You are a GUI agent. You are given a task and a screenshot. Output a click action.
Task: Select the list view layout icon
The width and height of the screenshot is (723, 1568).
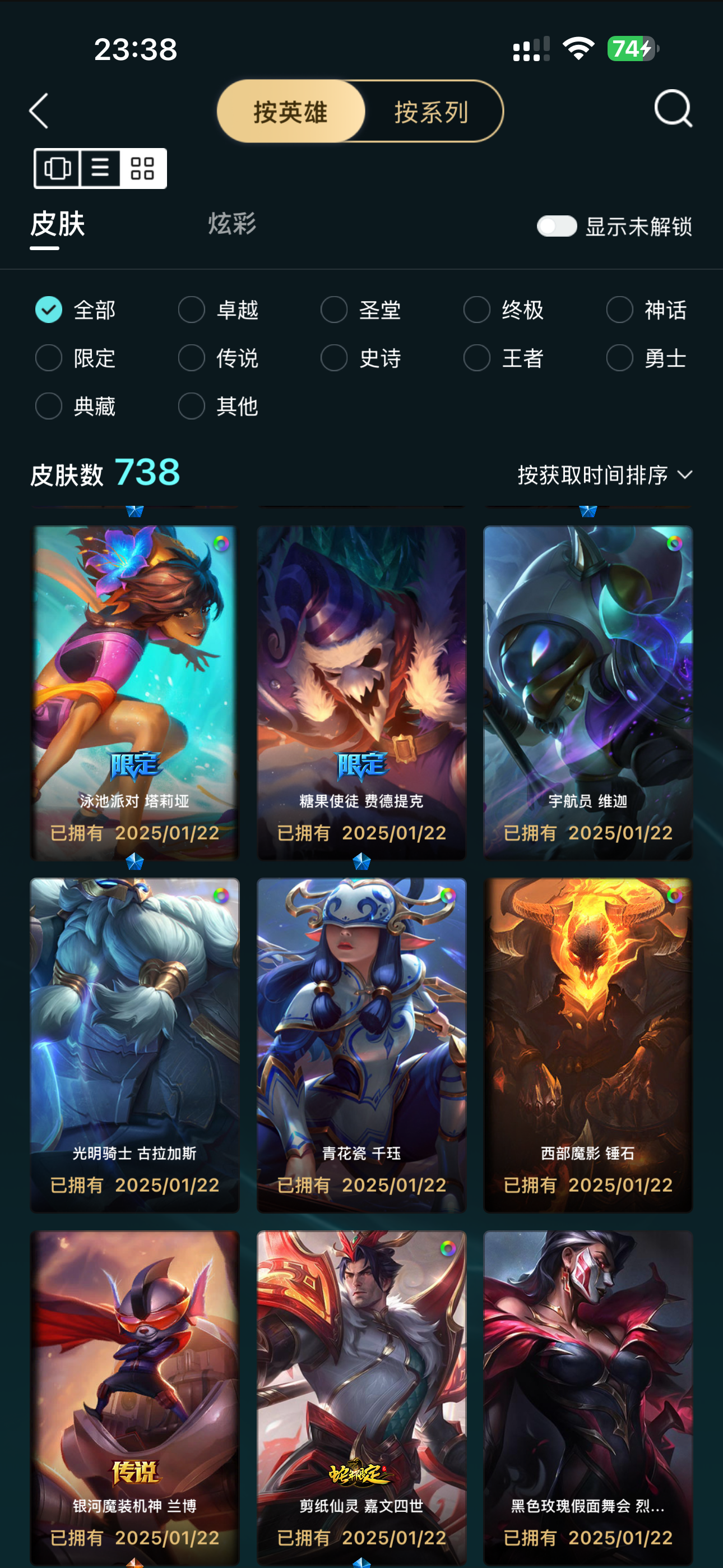100,168
